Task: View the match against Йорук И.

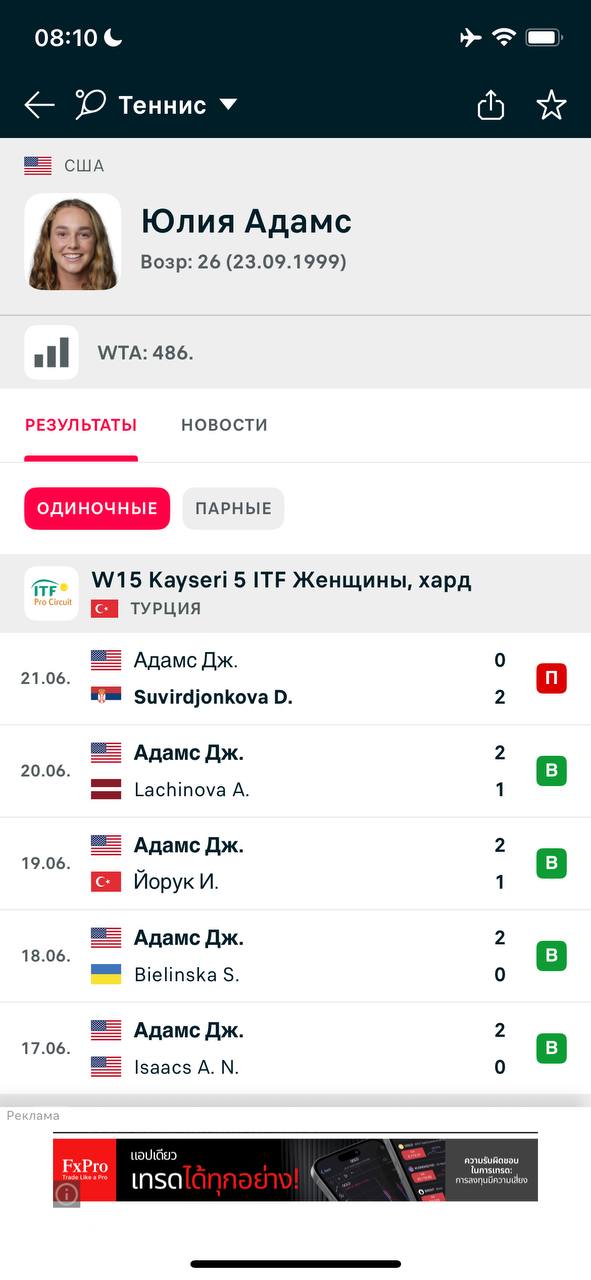Action: click(295, 864)
